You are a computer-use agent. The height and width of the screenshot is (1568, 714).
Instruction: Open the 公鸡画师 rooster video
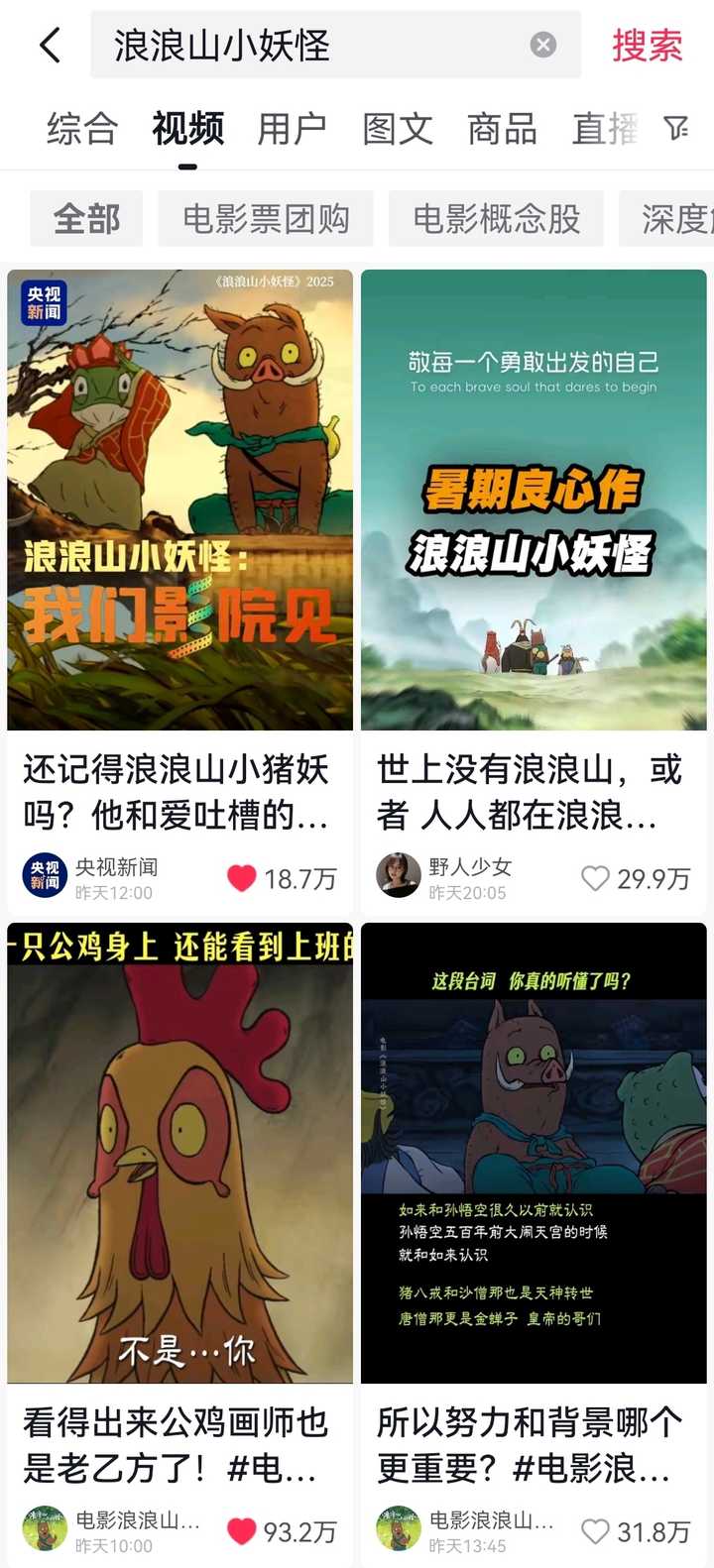(180, 1153)
